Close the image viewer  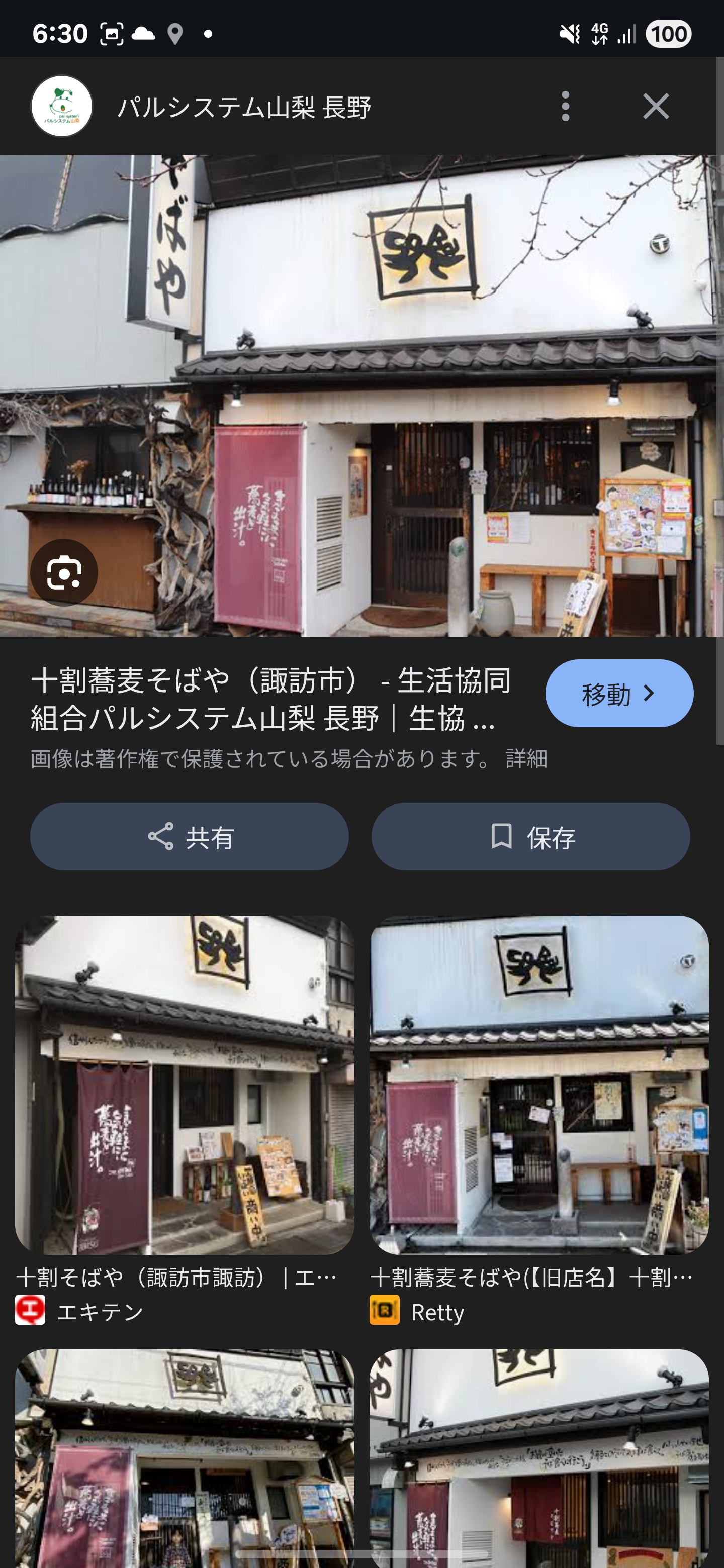[656, 107]
